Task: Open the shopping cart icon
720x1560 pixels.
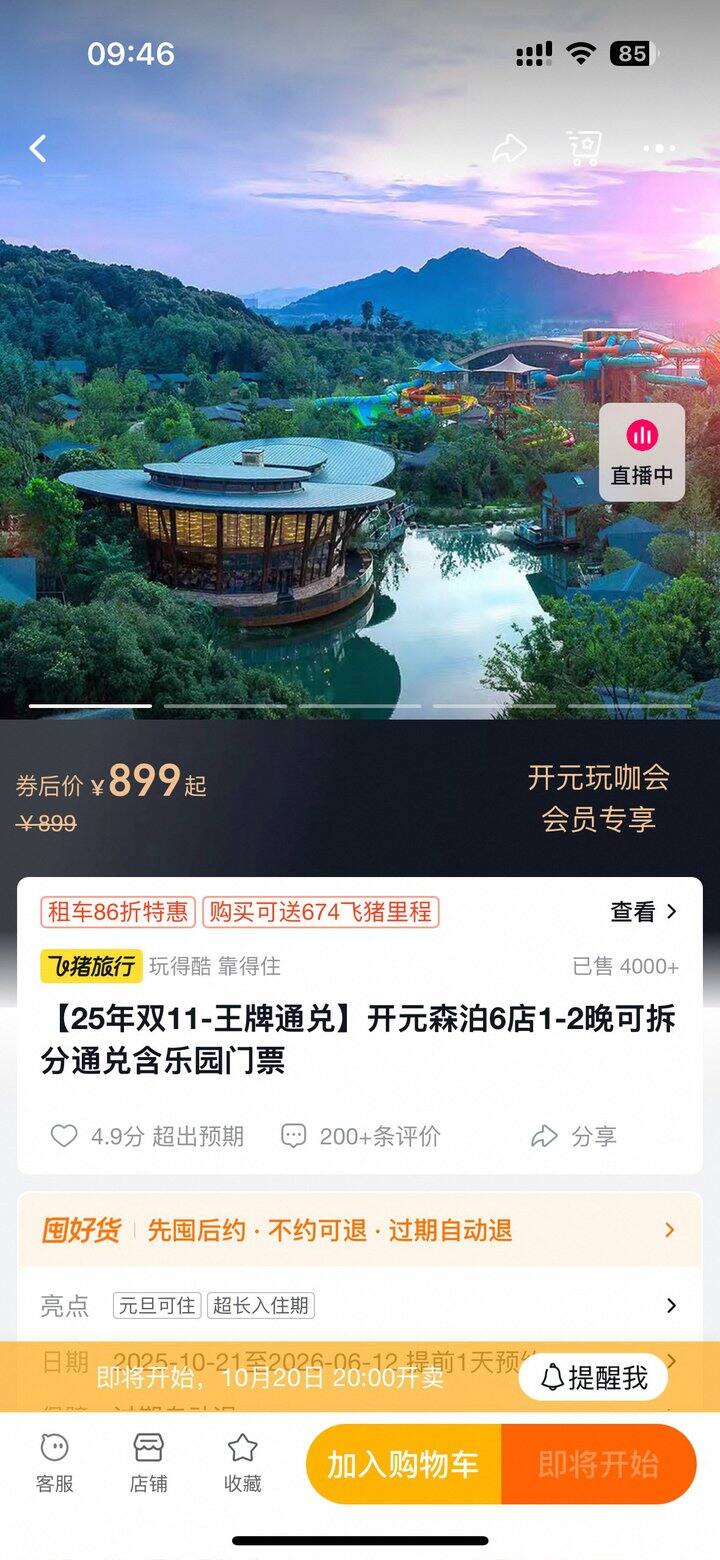Action: 584,148
